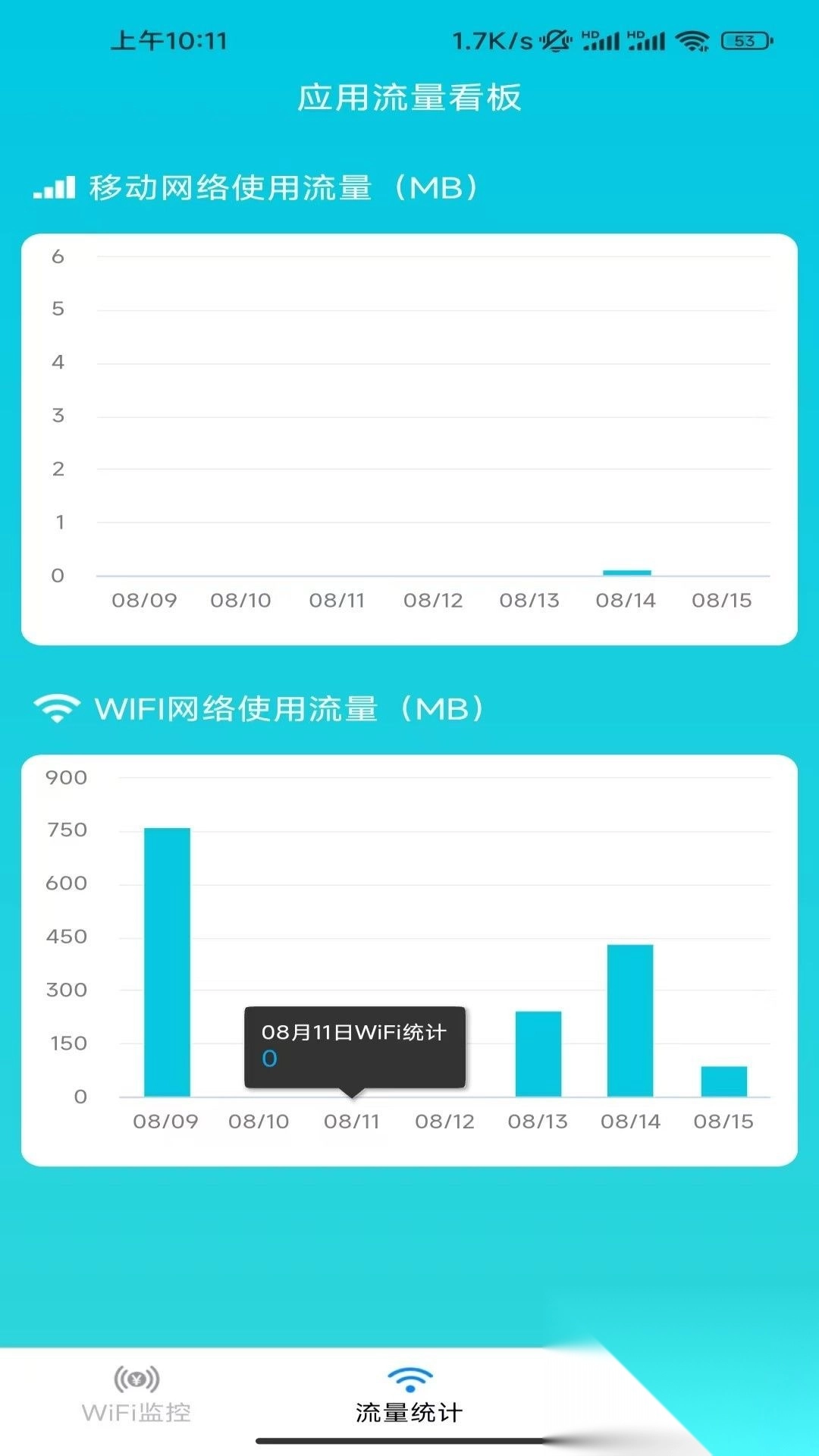Viewport: 819px width, 1456px height.
Task: Tap the 08/11 date label
Action: point(353,1122)
